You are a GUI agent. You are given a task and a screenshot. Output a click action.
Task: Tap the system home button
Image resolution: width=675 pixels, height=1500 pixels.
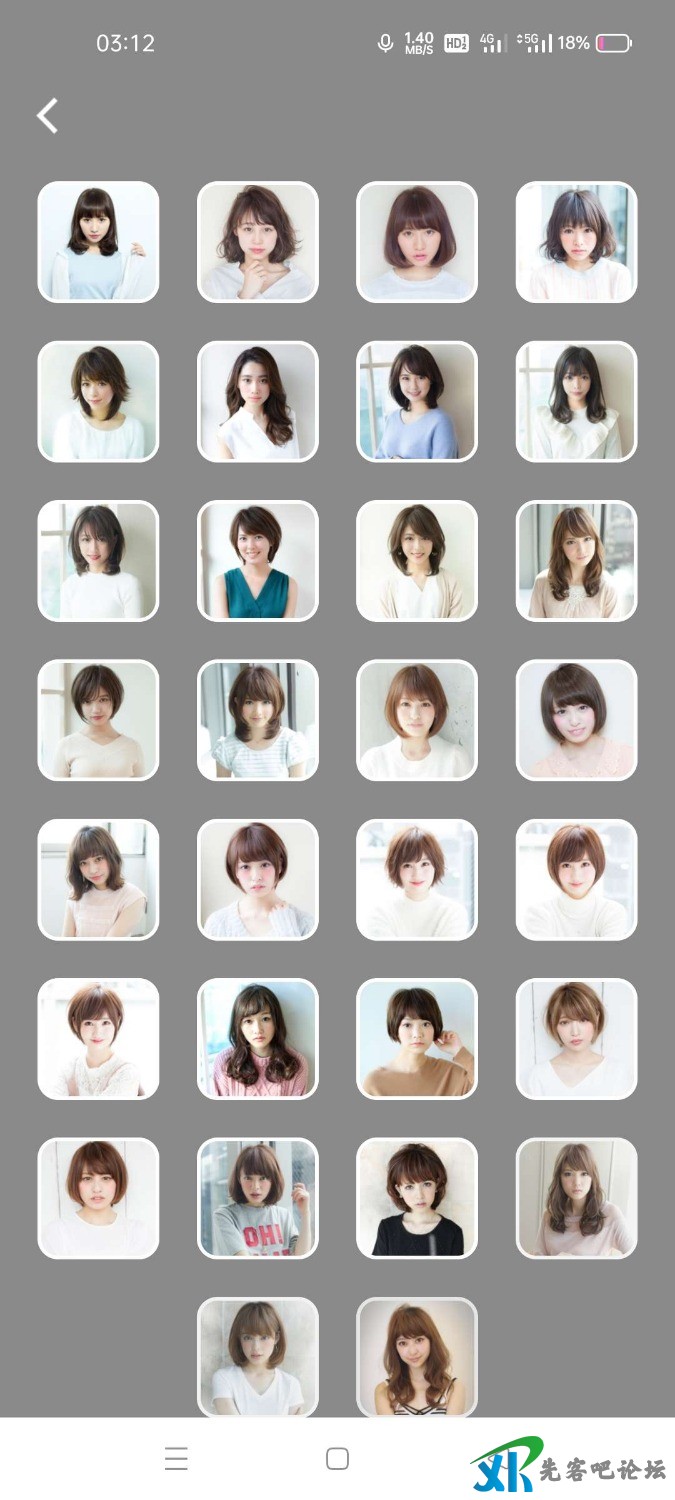click(x=337, y=1459)
